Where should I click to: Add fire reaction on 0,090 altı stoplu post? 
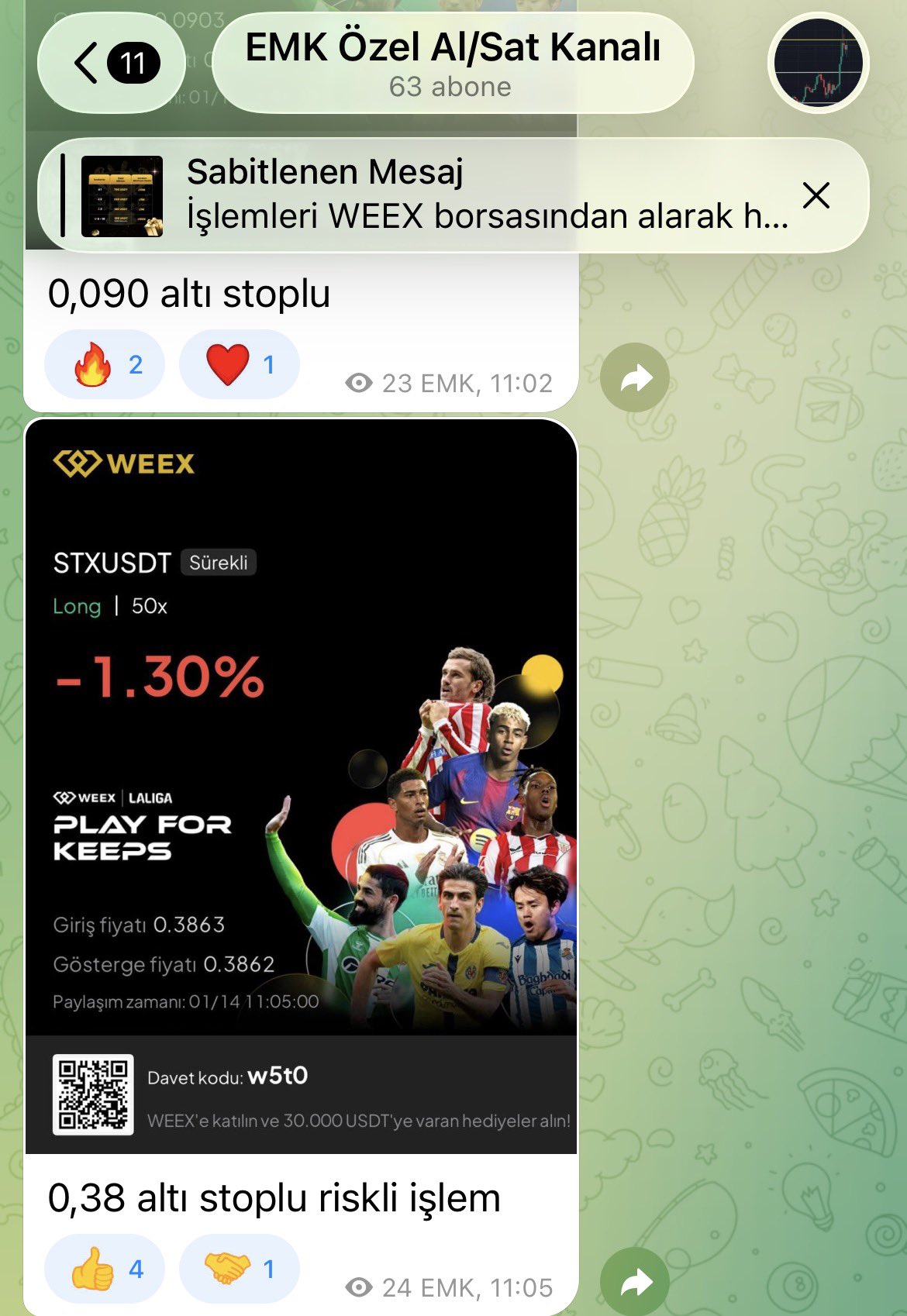point(105,364)
